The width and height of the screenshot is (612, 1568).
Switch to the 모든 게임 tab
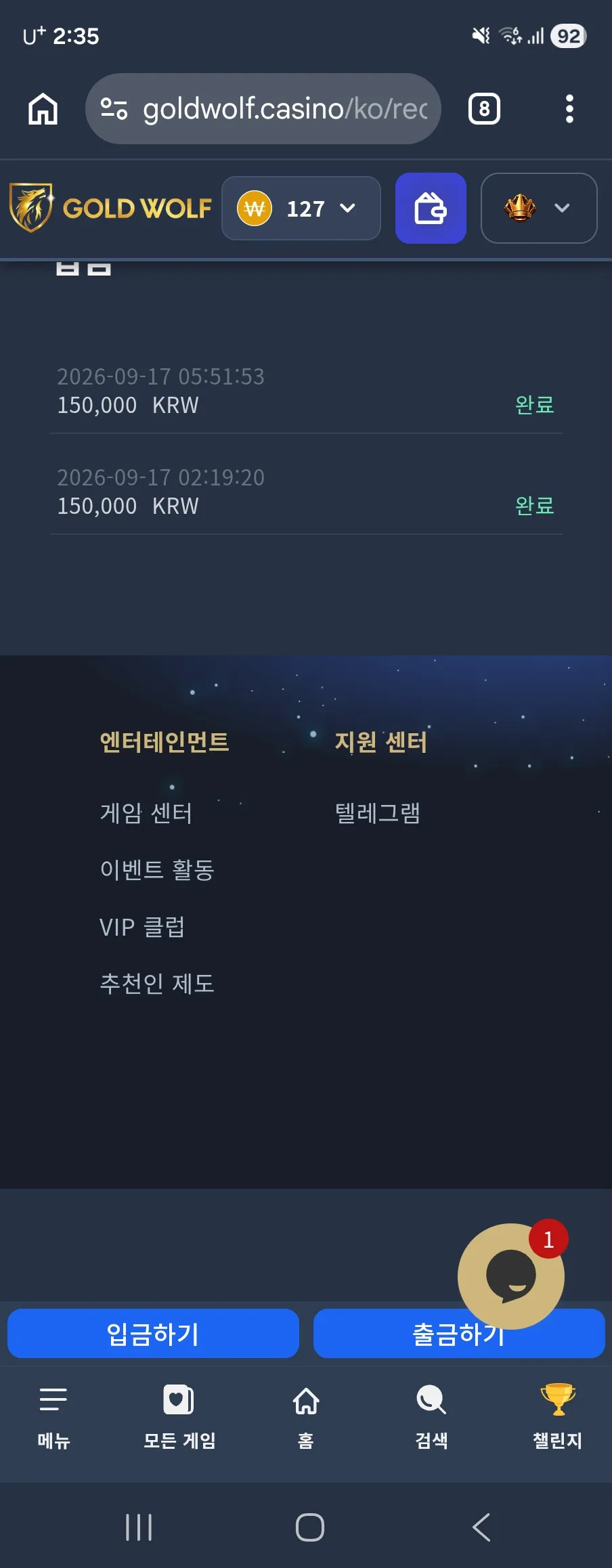click(179, 1416)
